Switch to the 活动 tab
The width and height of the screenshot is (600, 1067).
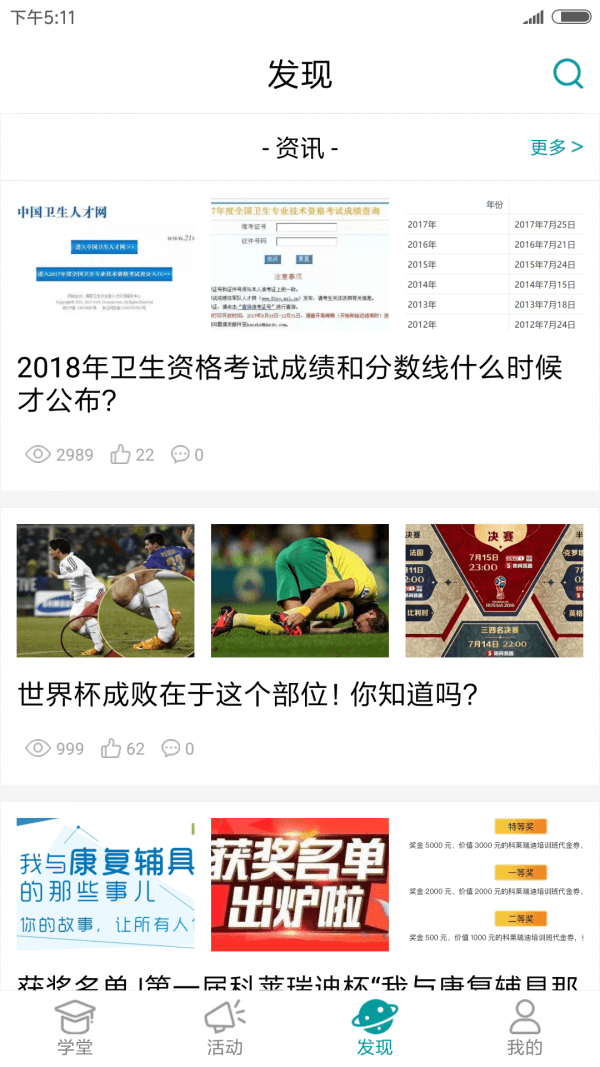click(225, 1028)
